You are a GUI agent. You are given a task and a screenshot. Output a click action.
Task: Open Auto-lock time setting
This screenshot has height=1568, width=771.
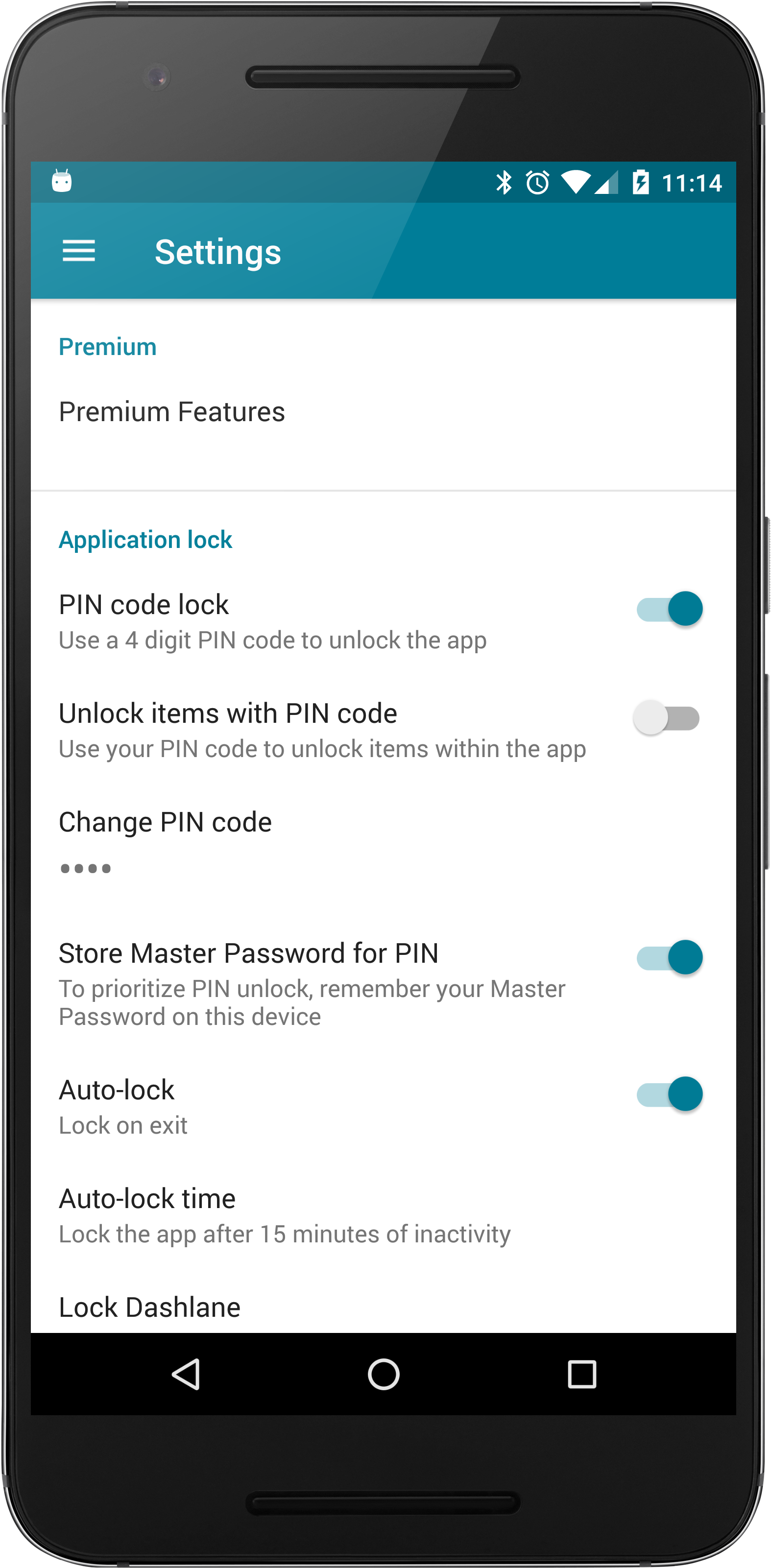pyautogui.click(x=284, y=1215)
